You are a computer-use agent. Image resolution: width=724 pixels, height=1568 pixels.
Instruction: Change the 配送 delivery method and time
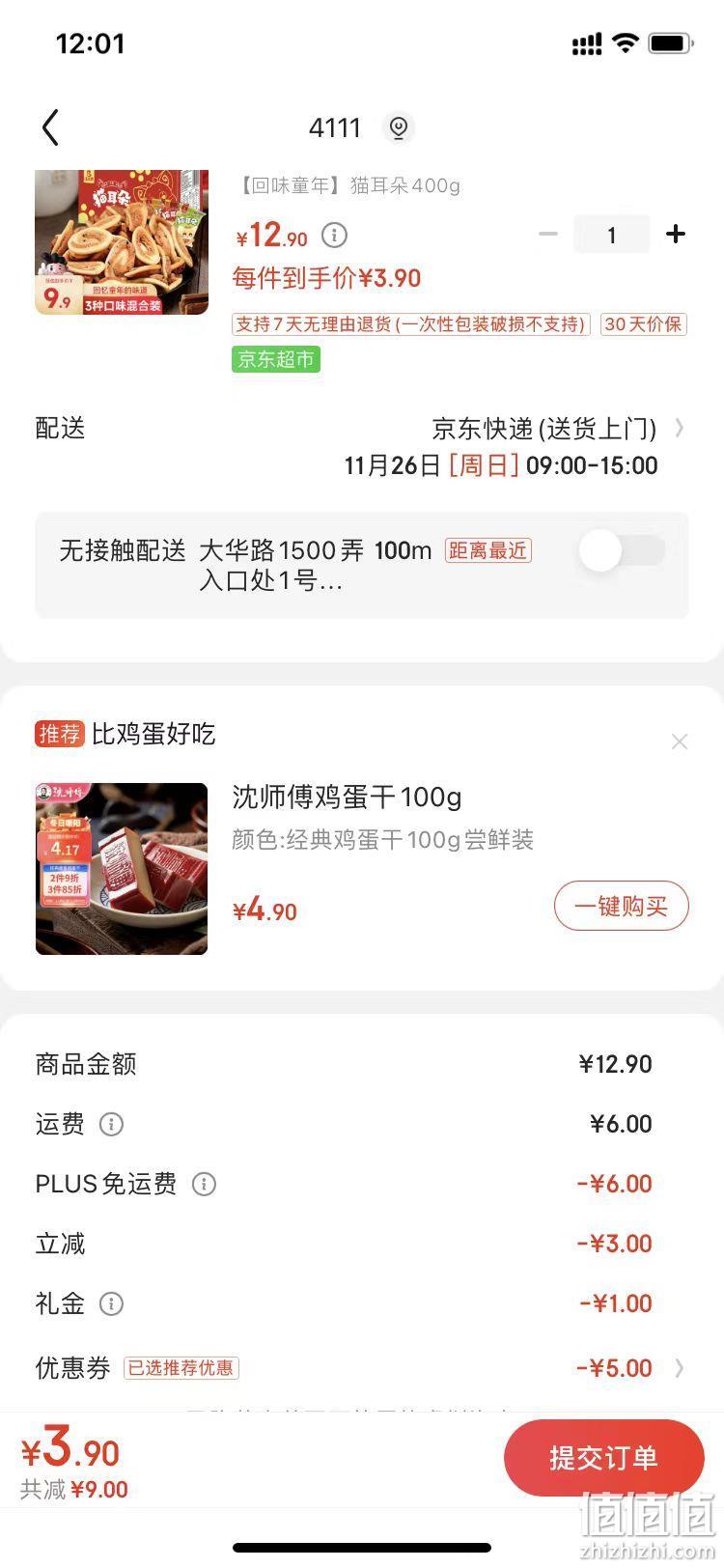click(362, 446)
